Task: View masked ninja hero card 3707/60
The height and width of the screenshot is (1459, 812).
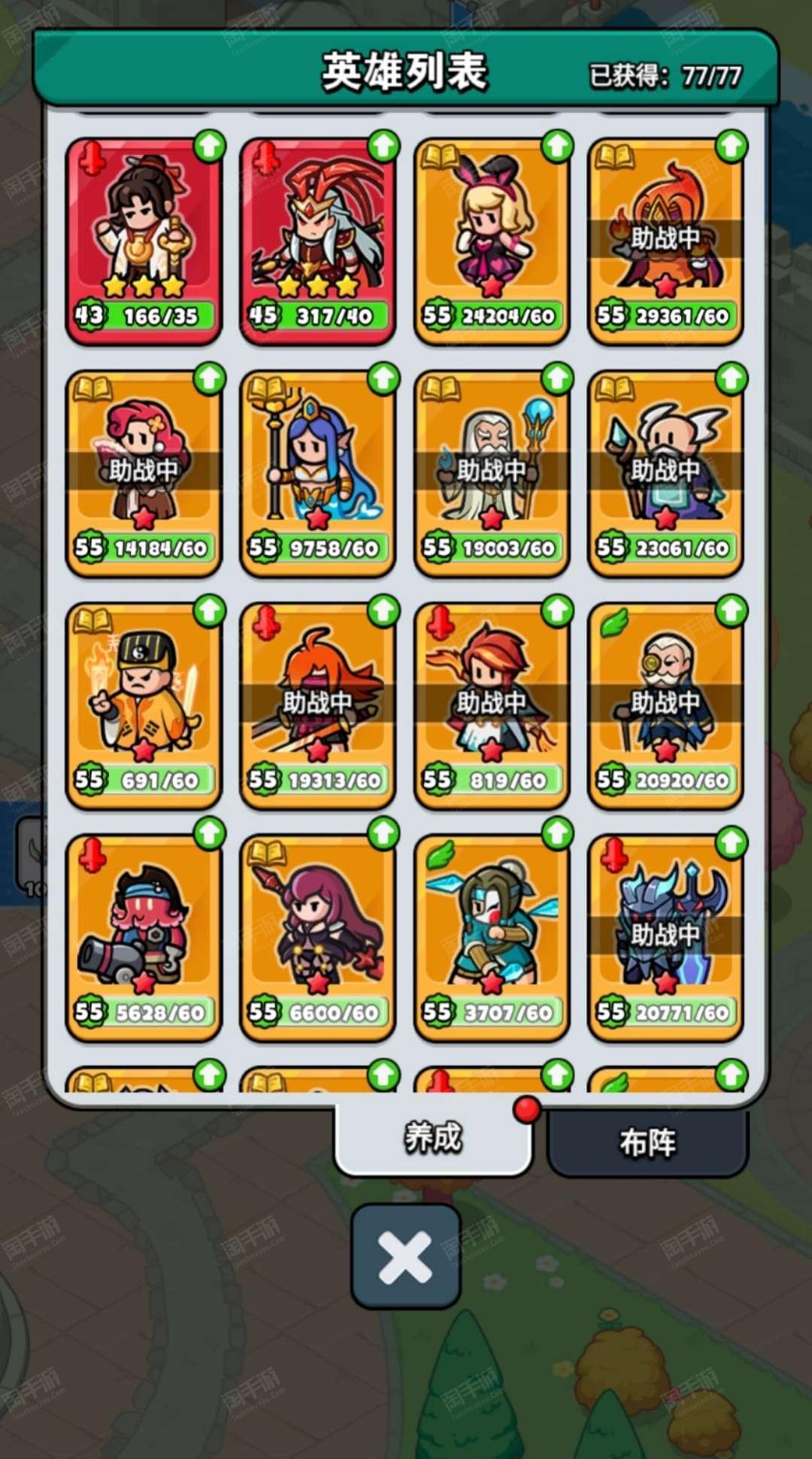Action: (x=491, y=938)
